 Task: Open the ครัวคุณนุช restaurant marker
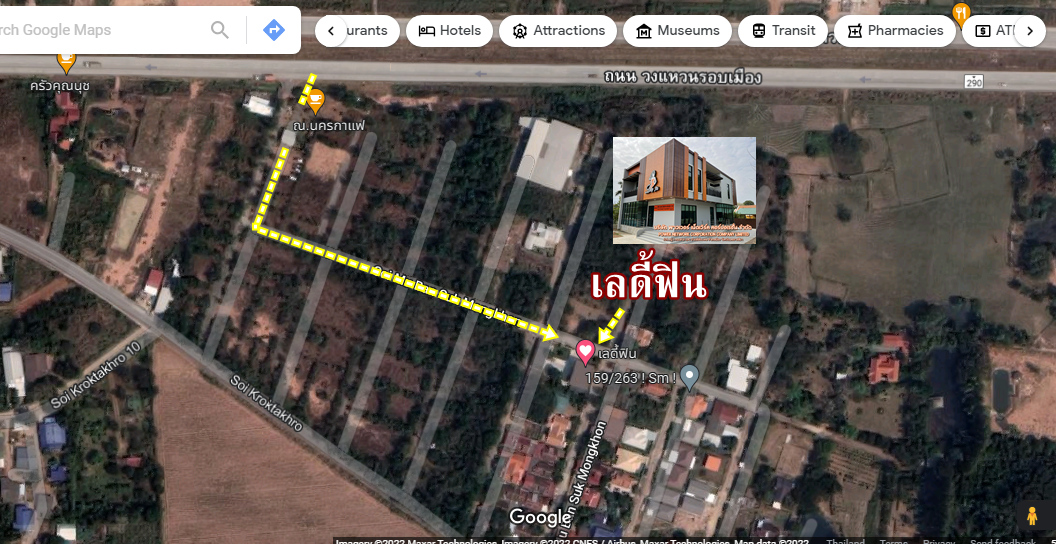pos(66,63)
